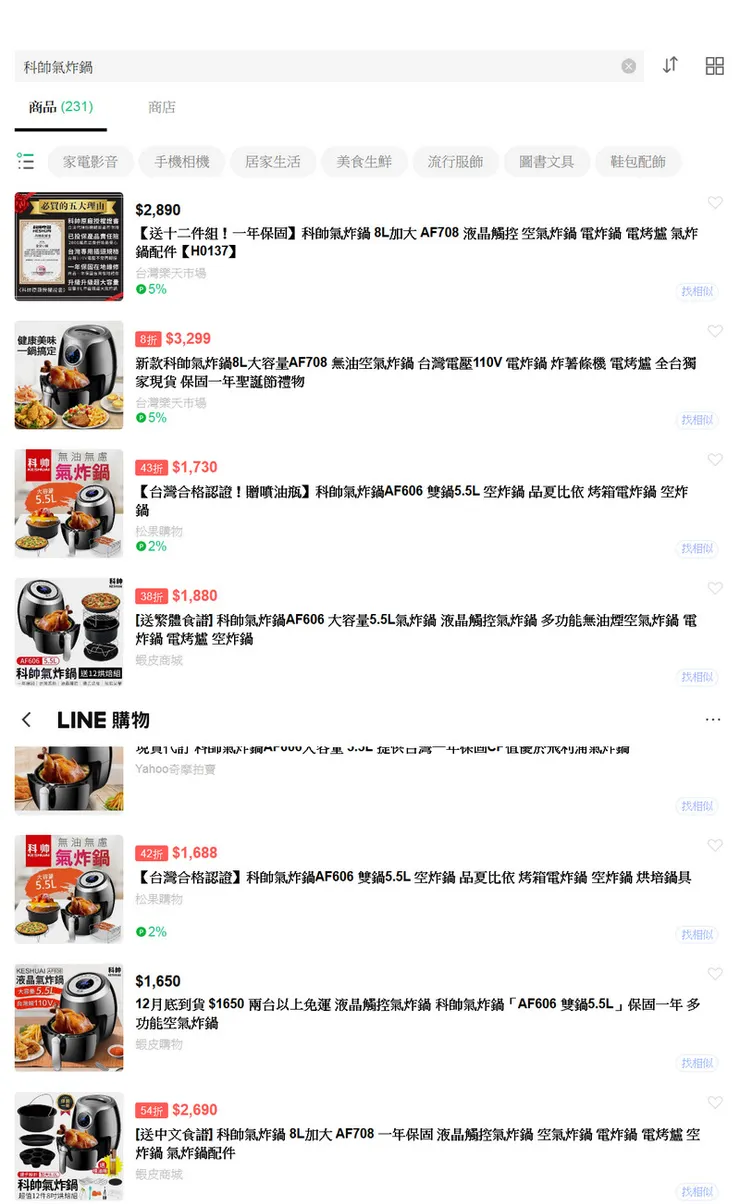Go back from LINE 購物
Viewport: 740px width, 1204px height.
tap(27, 720)
